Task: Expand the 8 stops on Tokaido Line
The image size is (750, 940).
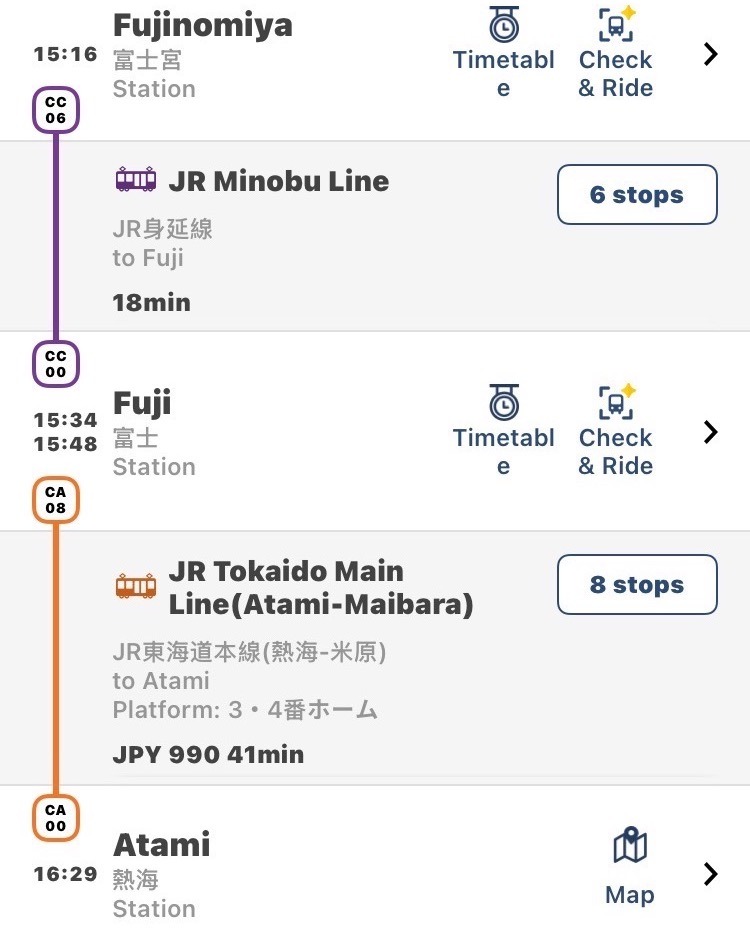Action: (x=637, y=584)
